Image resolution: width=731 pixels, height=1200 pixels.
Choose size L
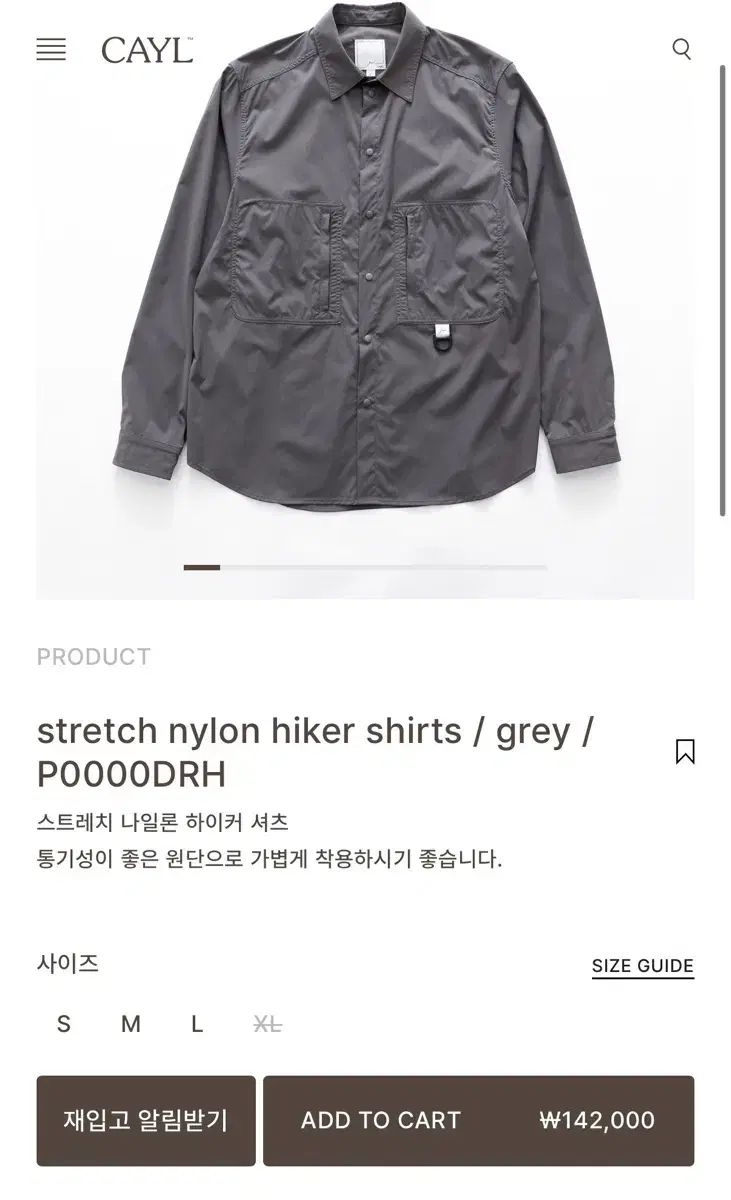point(197,1024)
